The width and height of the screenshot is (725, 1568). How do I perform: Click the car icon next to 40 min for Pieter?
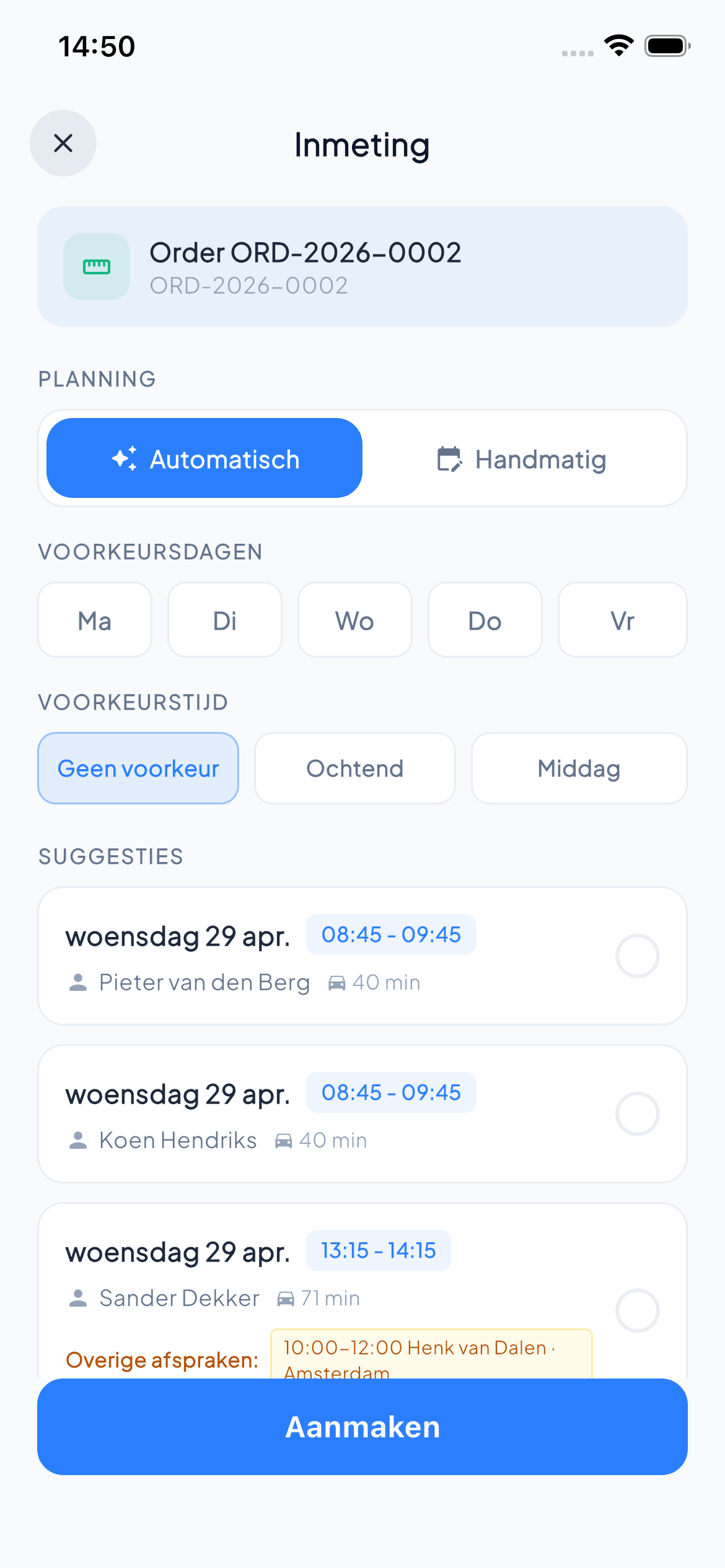(337, 982)
